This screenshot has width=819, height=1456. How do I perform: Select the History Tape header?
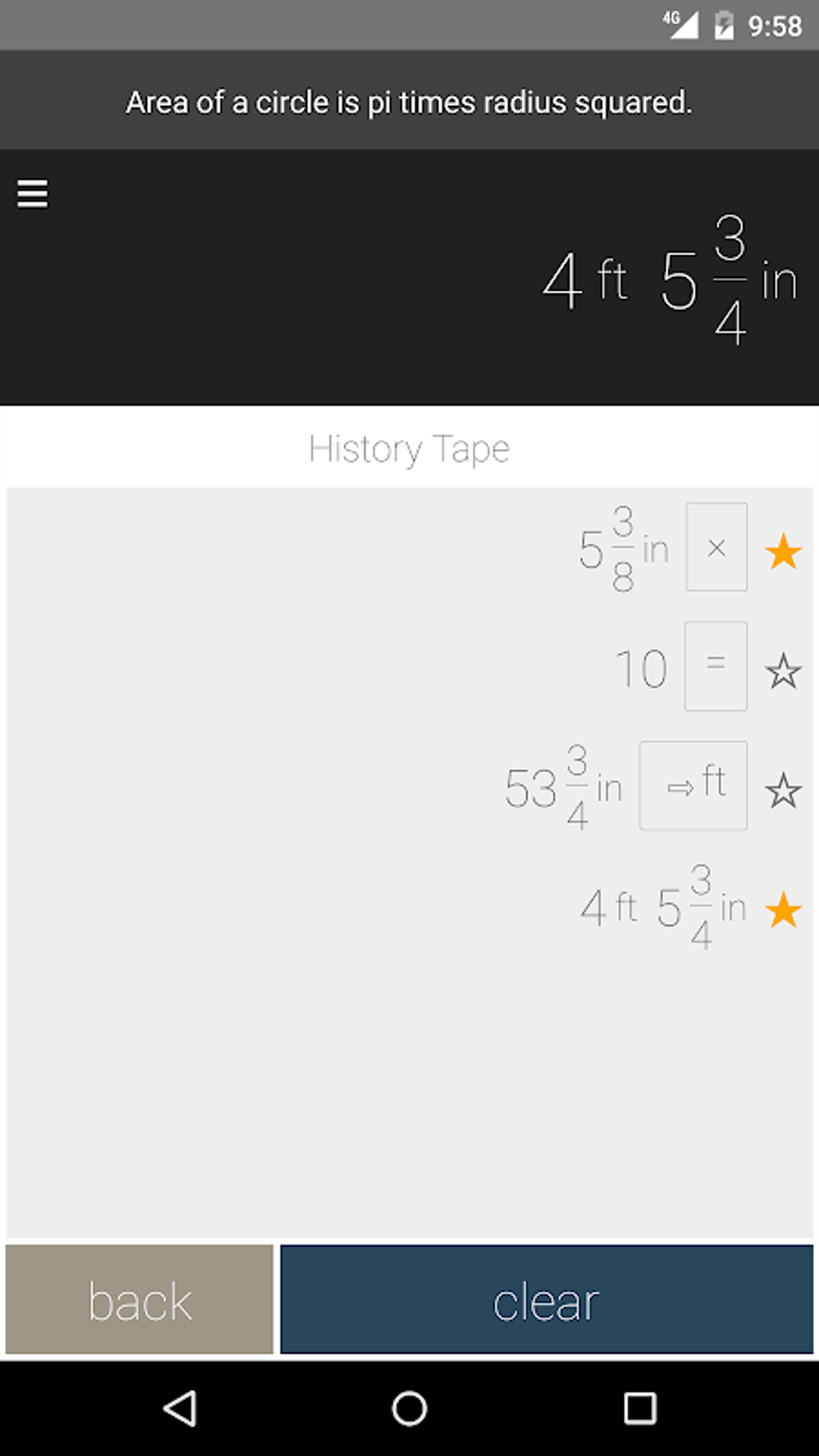click(x=409, y=448)
